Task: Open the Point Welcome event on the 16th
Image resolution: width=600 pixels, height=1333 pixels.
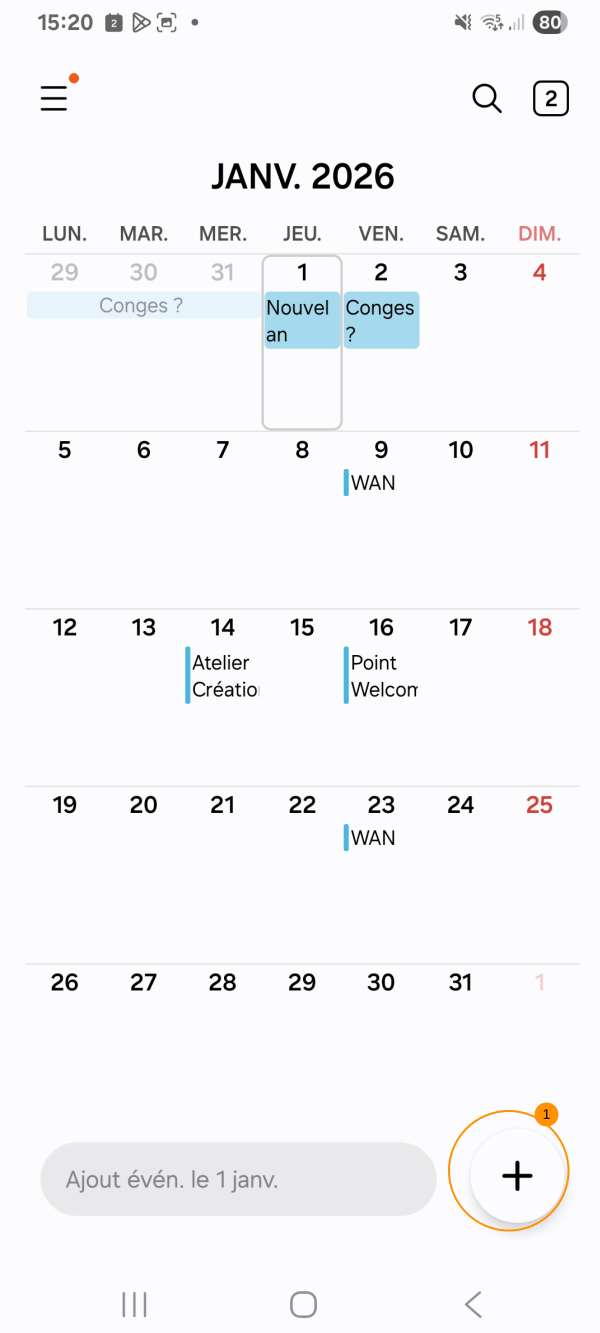Action: pyautogui.click(x=381, y=676)
